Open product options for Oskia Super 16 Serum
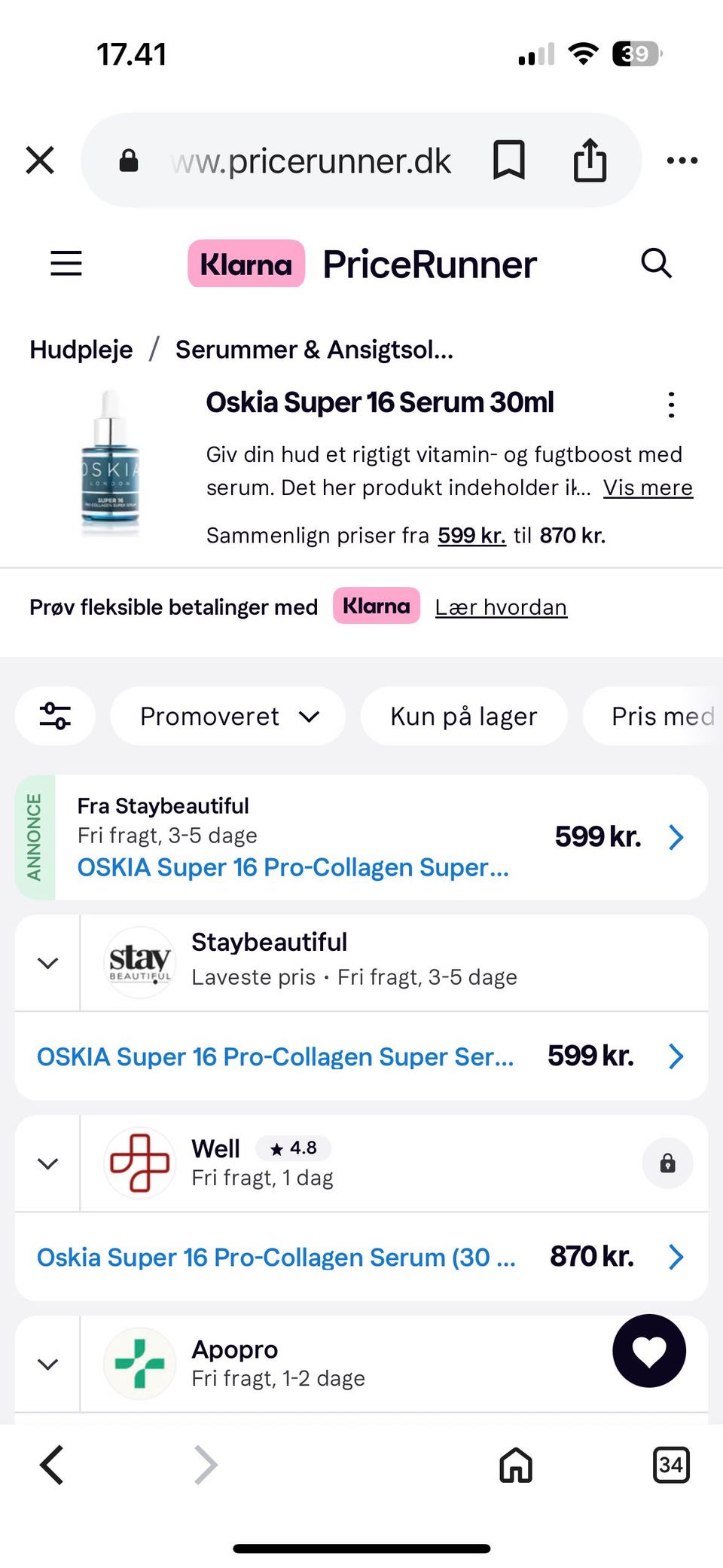The image size is (723, 1568). pyautogui.click(x=671, y=405)
